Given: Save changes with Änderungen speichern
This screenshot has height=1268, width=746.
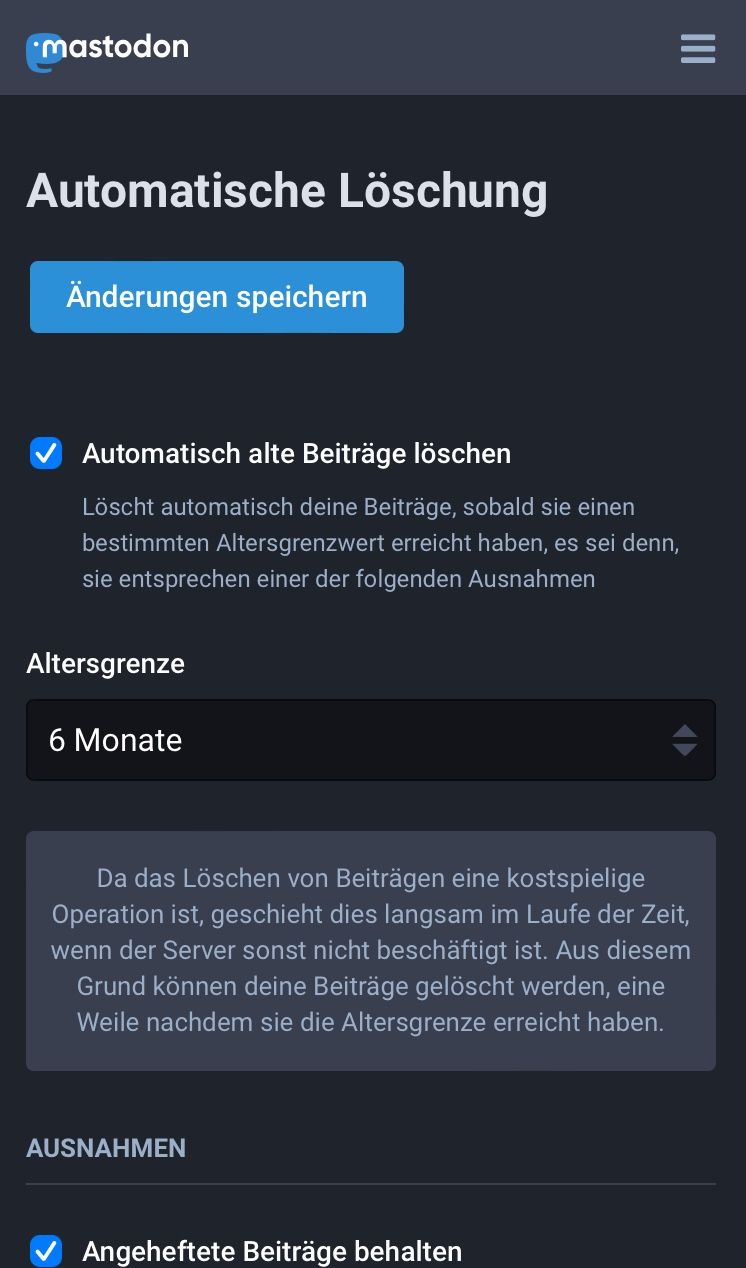Looking at the screenshot, I should tap(217, 297).
